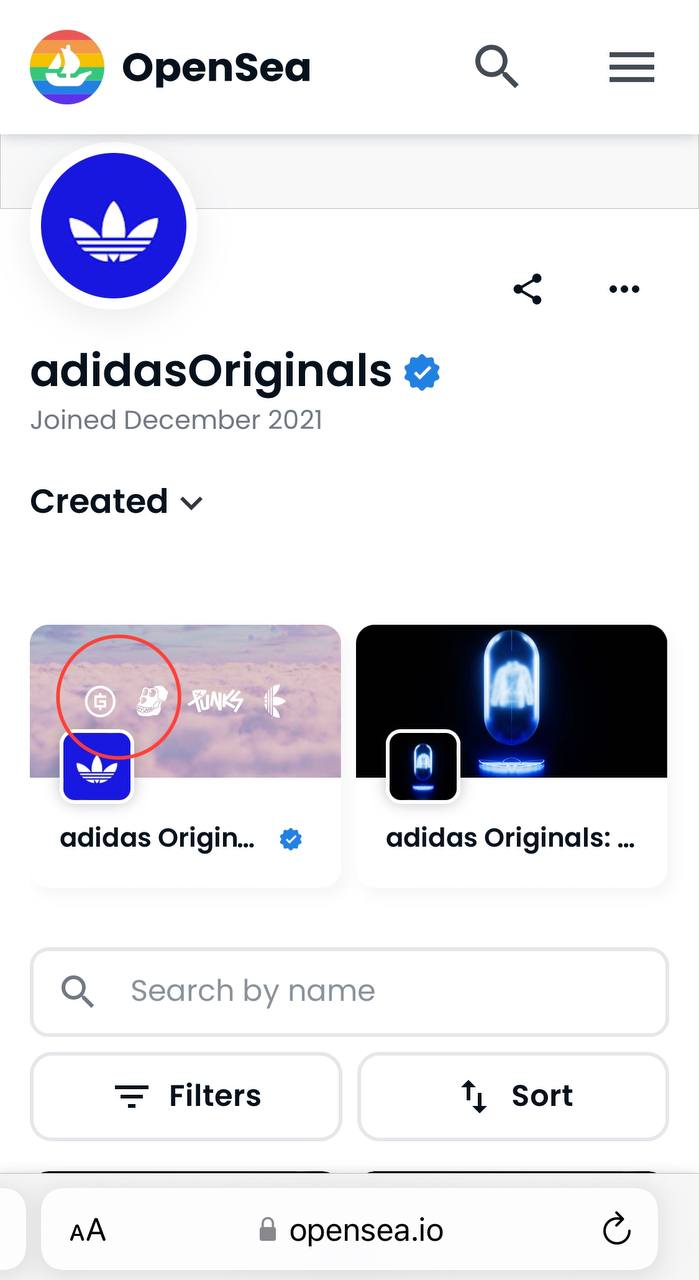The height and width of the screenshot is (1280, 699).
Task: Share the adidasOriginals profile
Action: (x=527, y=289)
